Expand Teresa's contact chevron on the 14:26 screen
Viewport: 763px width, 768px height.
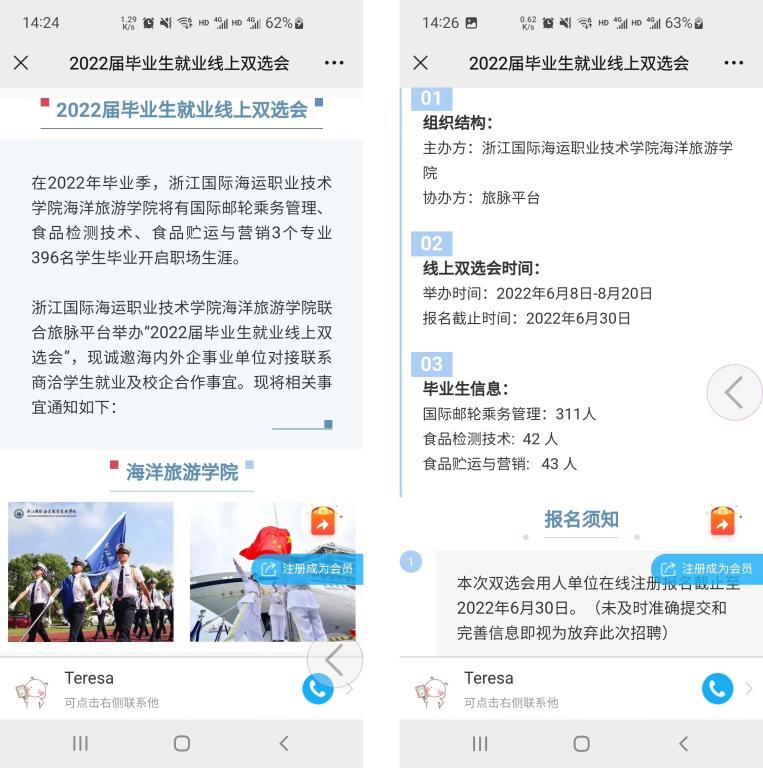(748, 688)
